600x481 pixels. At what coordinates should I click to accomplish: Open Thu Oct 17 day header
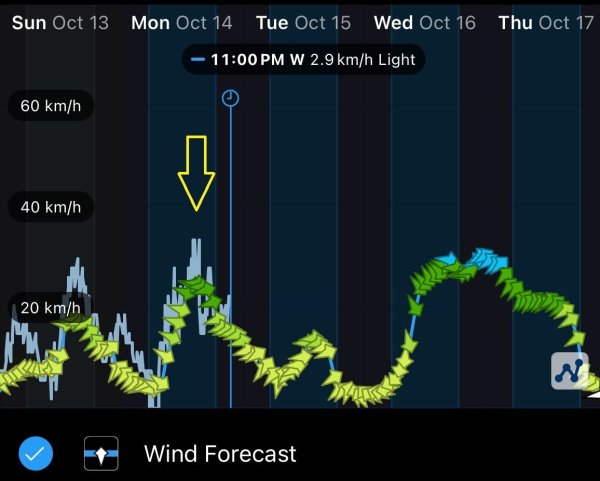[546, 22]
